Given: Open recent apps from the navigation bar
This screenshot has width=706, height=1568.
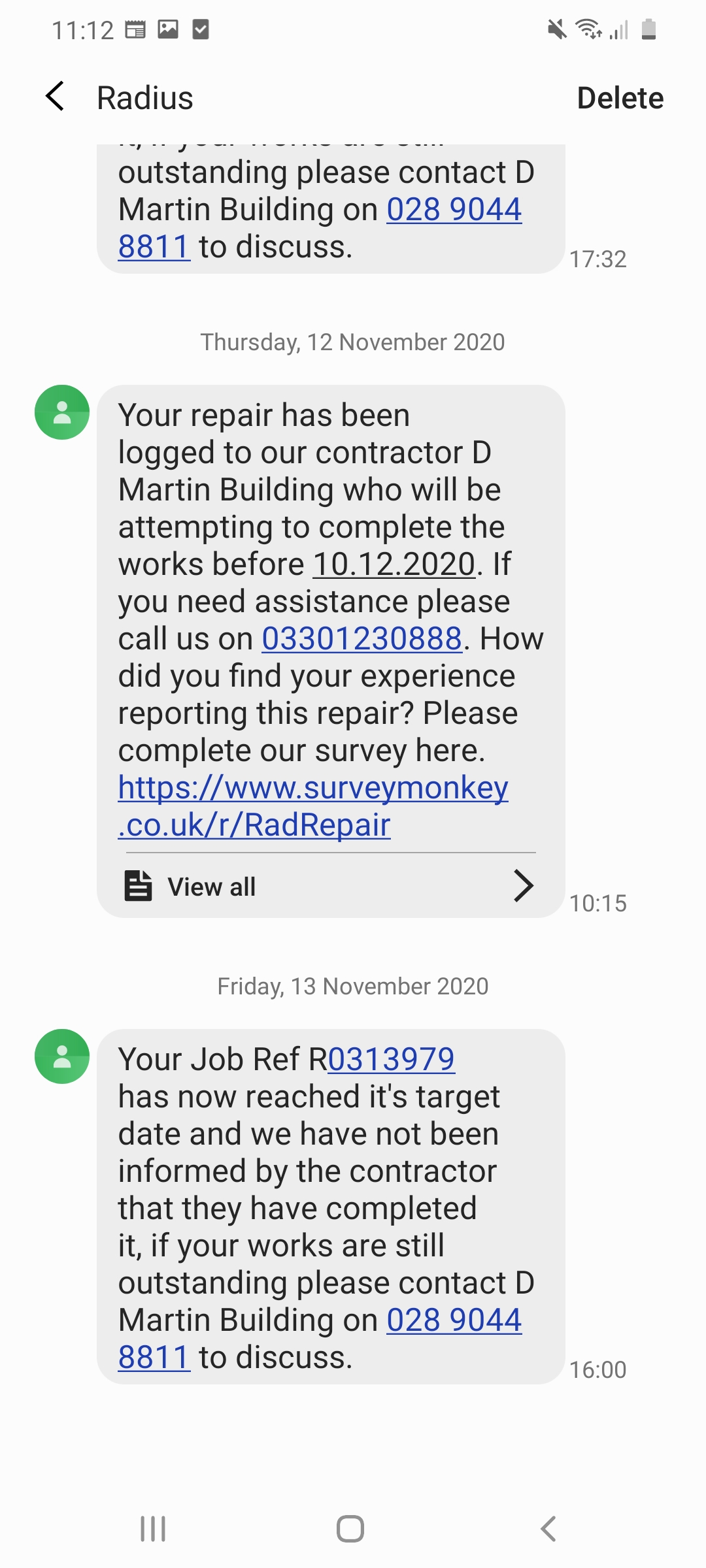Looking at the screenshot, I should pyautogui.click(x=153, y=1529).
